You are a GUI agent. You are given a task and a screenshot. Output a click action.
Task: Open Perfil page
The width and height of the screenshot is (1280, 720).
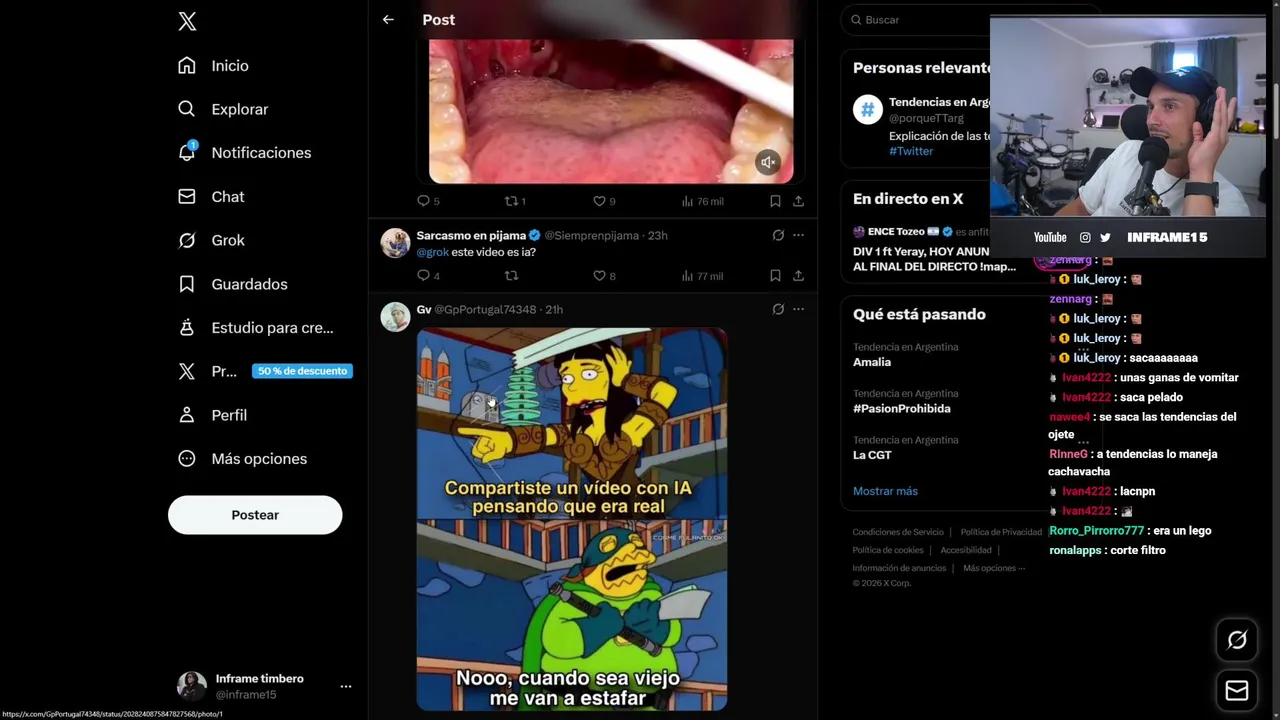click(x=228, y=415)
